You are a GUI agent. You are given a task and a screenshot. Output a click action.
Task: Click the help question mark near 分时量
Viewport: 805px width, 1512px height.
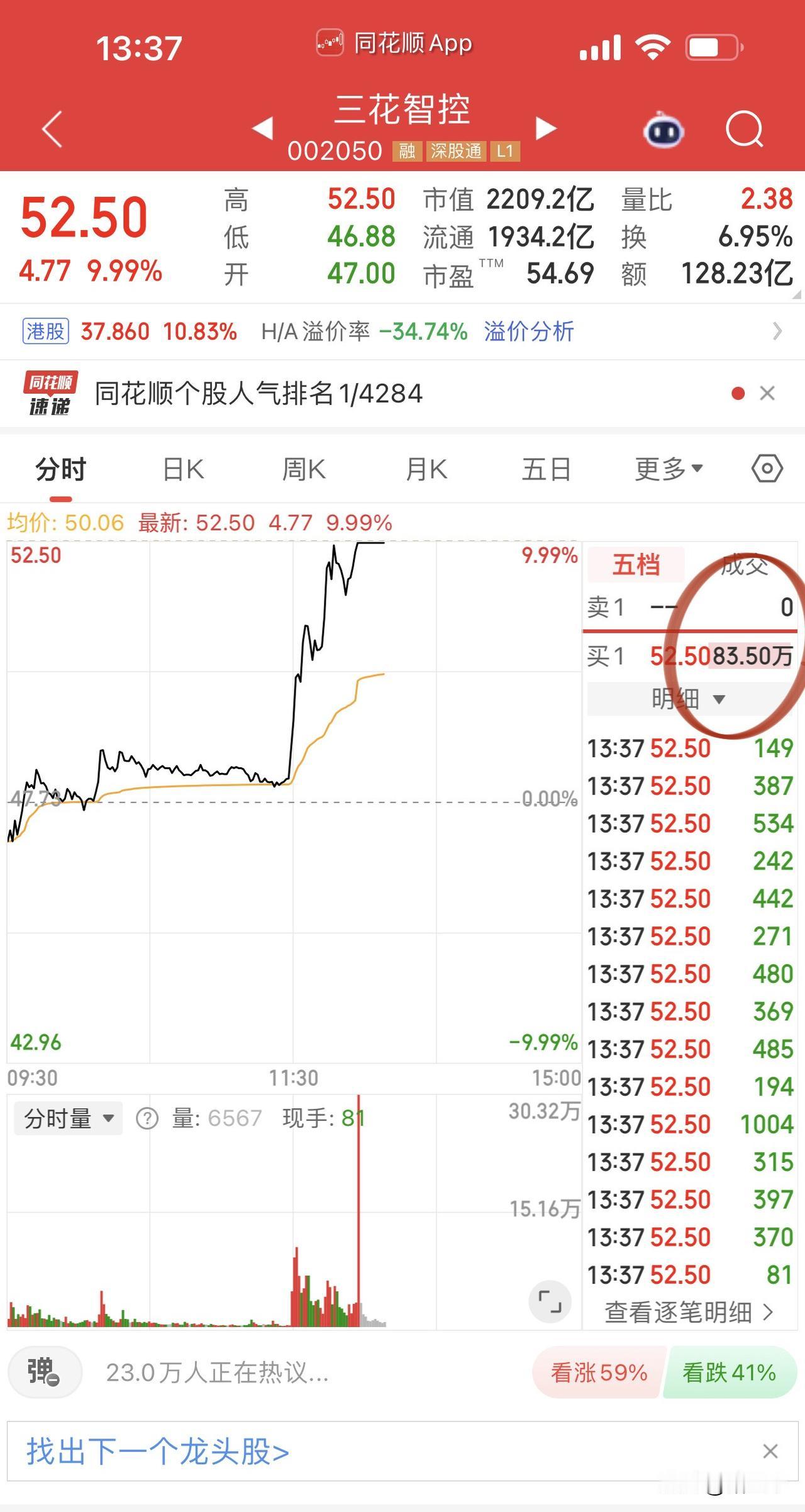pos(145,1118)
